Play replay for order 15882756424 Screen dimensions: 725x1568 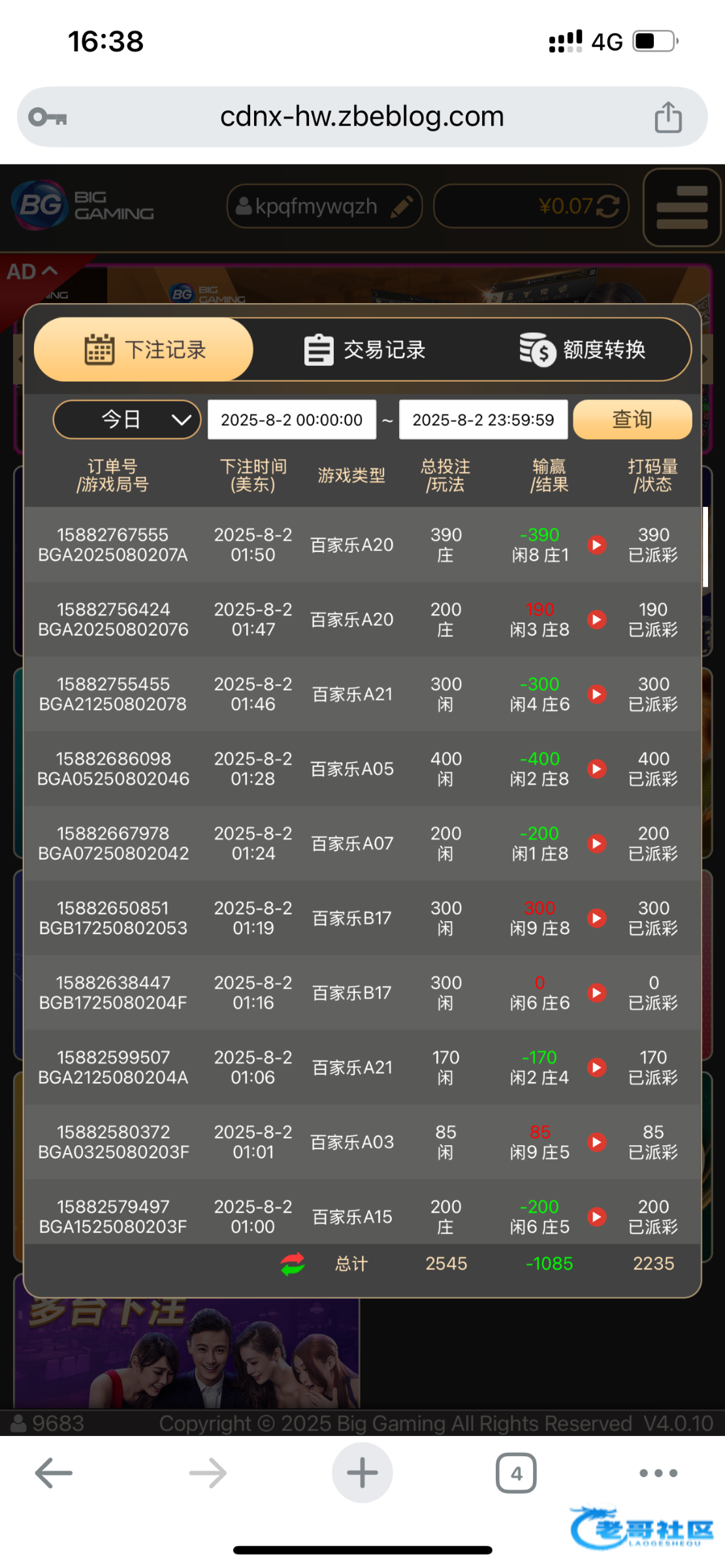coord(596,619)
